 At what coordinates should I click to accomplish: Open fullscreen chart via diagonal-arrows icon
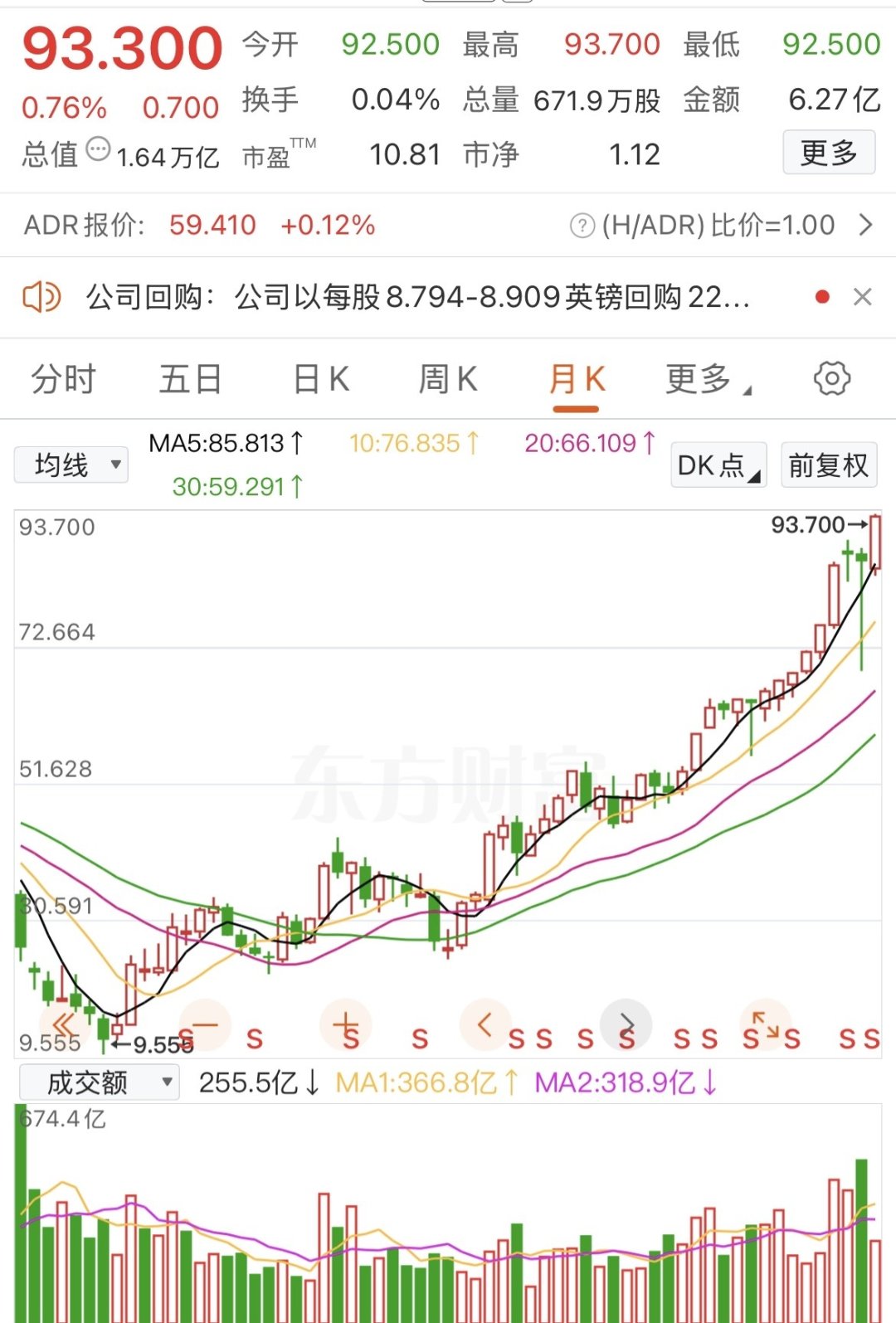[x=767, y=1024]
